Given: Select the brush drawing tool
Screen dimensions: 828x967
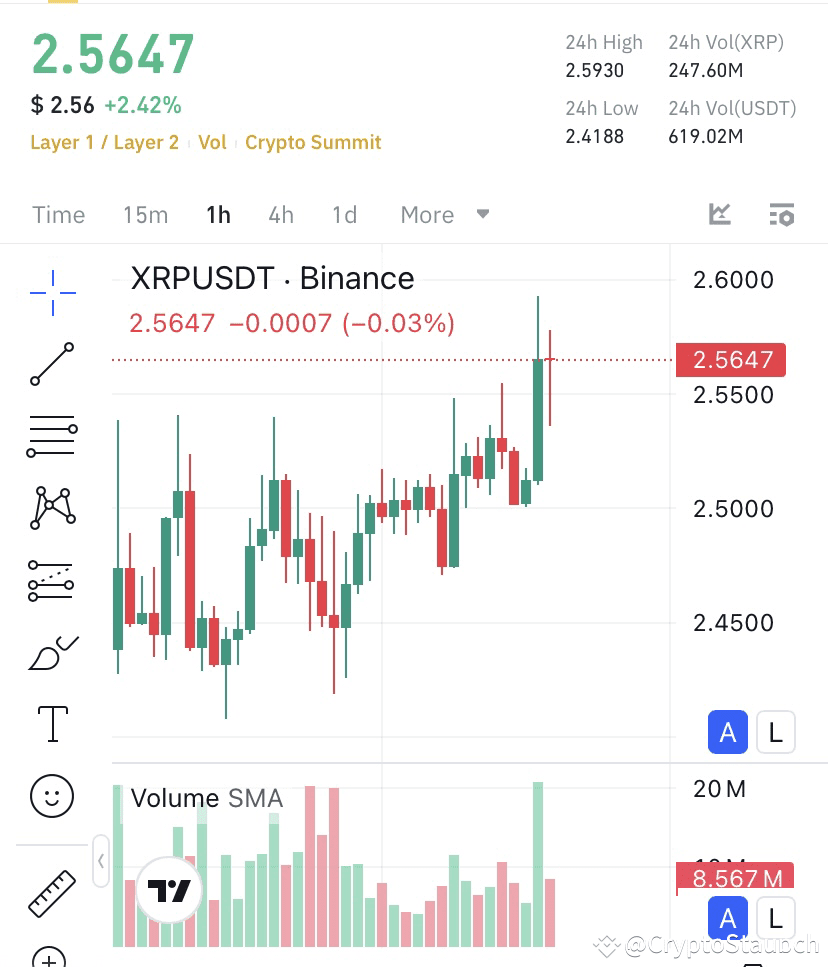Looking at the screenshot, I should click(52, 651).
